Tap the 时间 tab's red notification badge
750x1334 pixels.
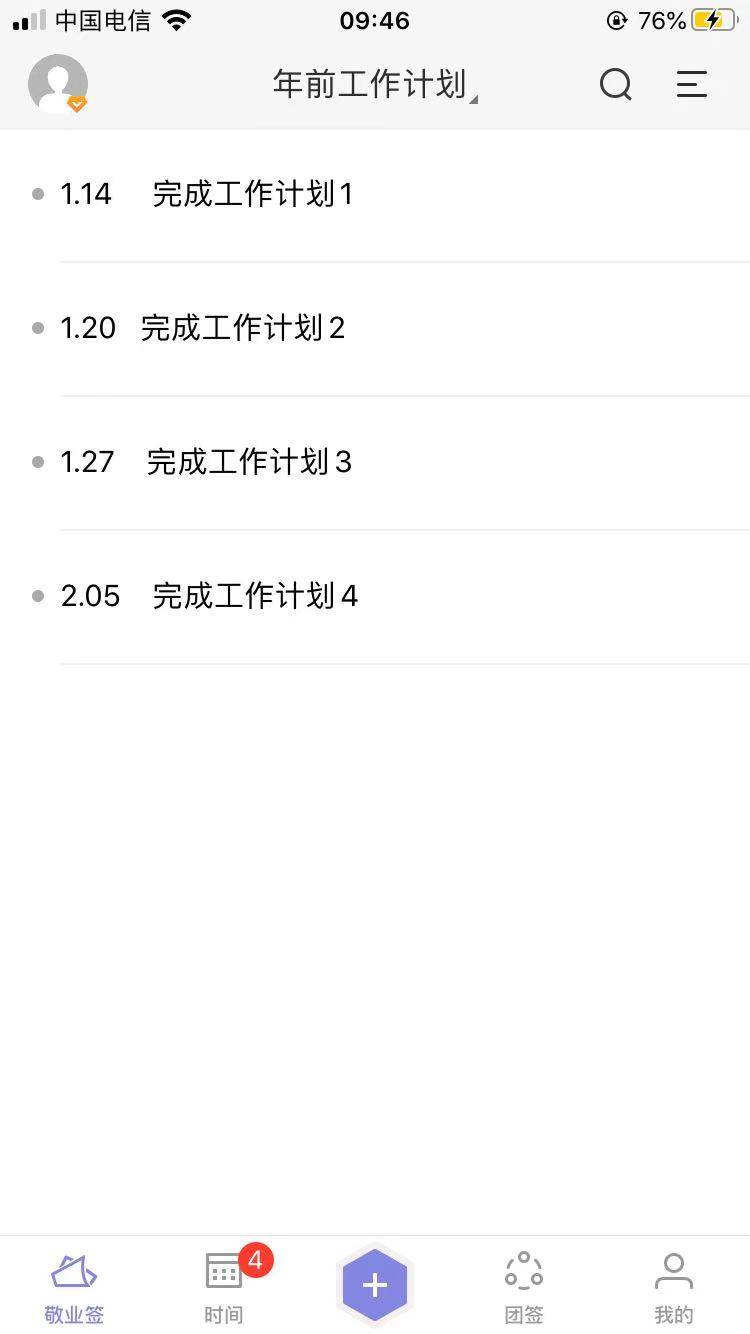(x=253, y=1262)
